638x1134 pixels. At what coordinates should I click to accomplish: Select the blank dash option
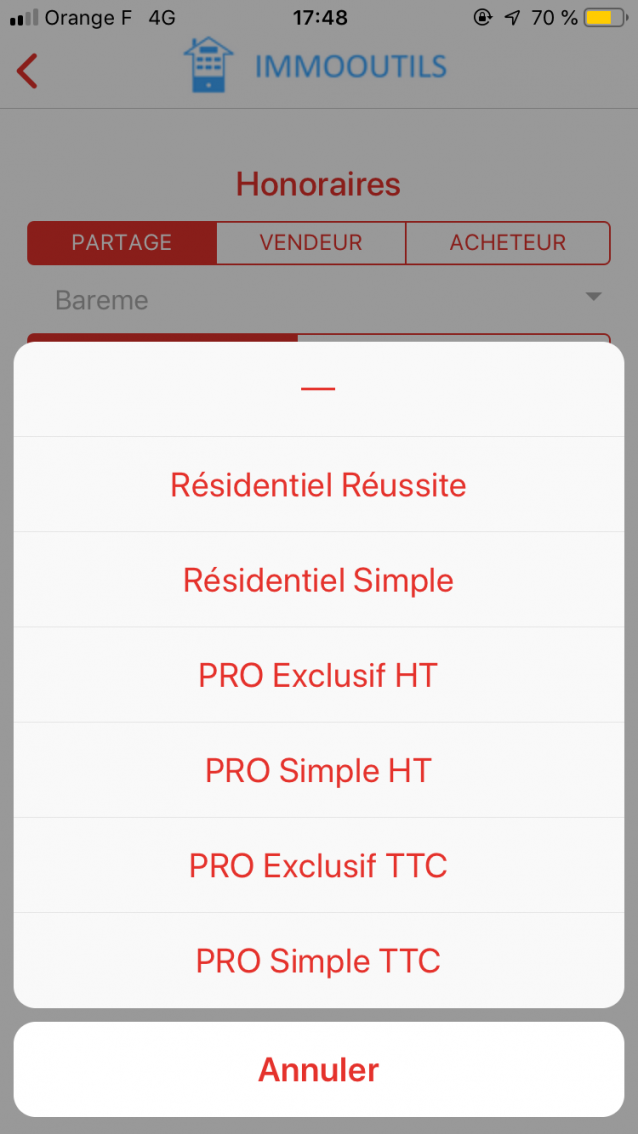318,389
